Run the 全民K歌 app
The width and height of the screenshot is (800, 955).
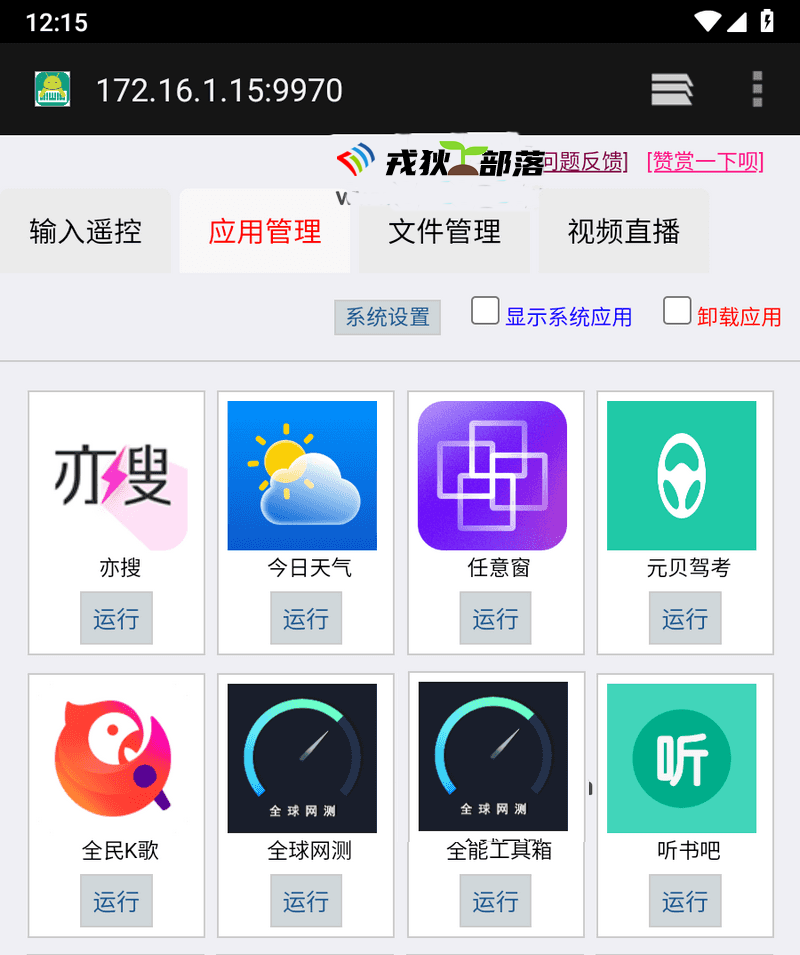[116, 901]
